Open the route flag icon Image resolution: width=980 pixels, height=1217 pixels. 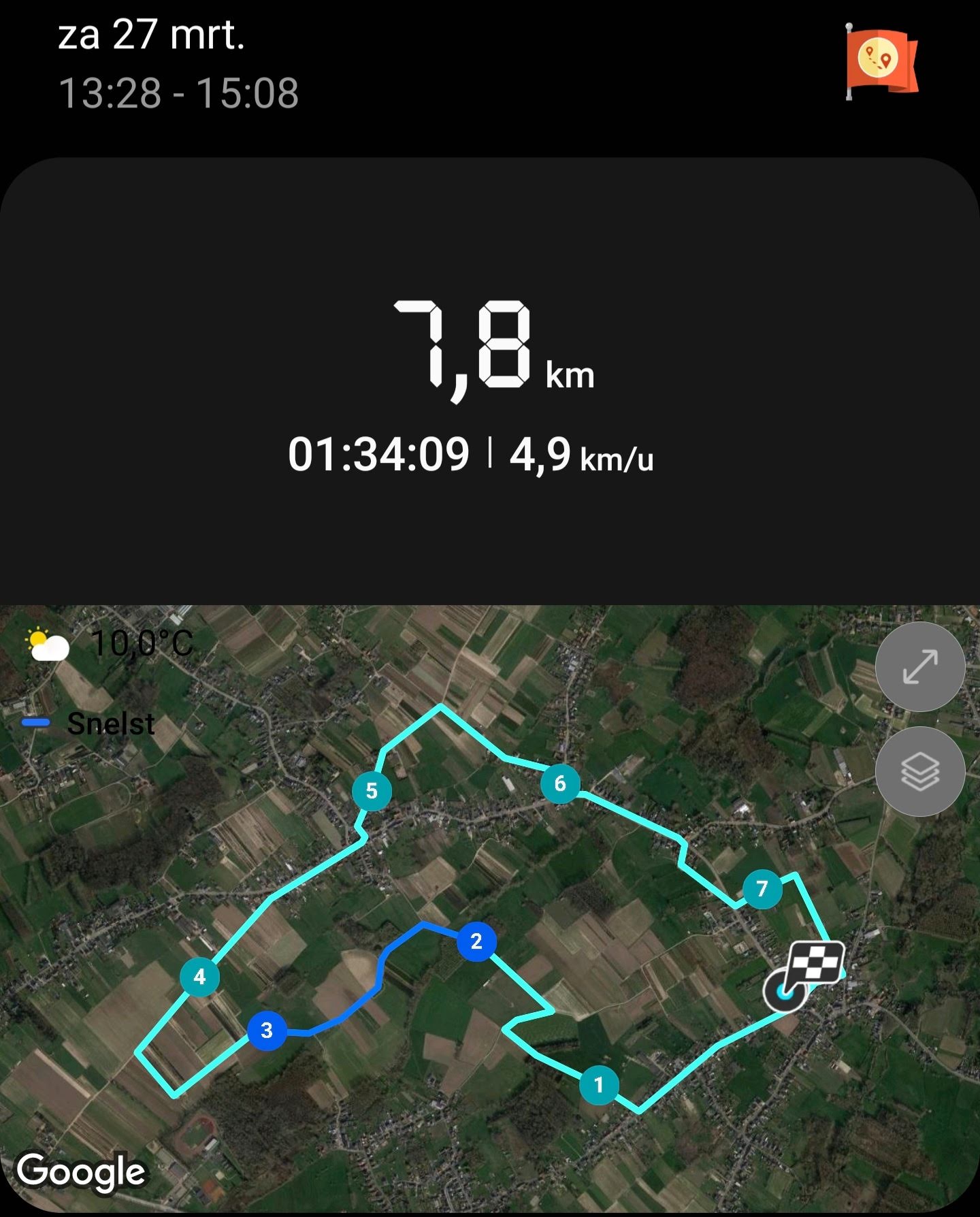(881, 61)
